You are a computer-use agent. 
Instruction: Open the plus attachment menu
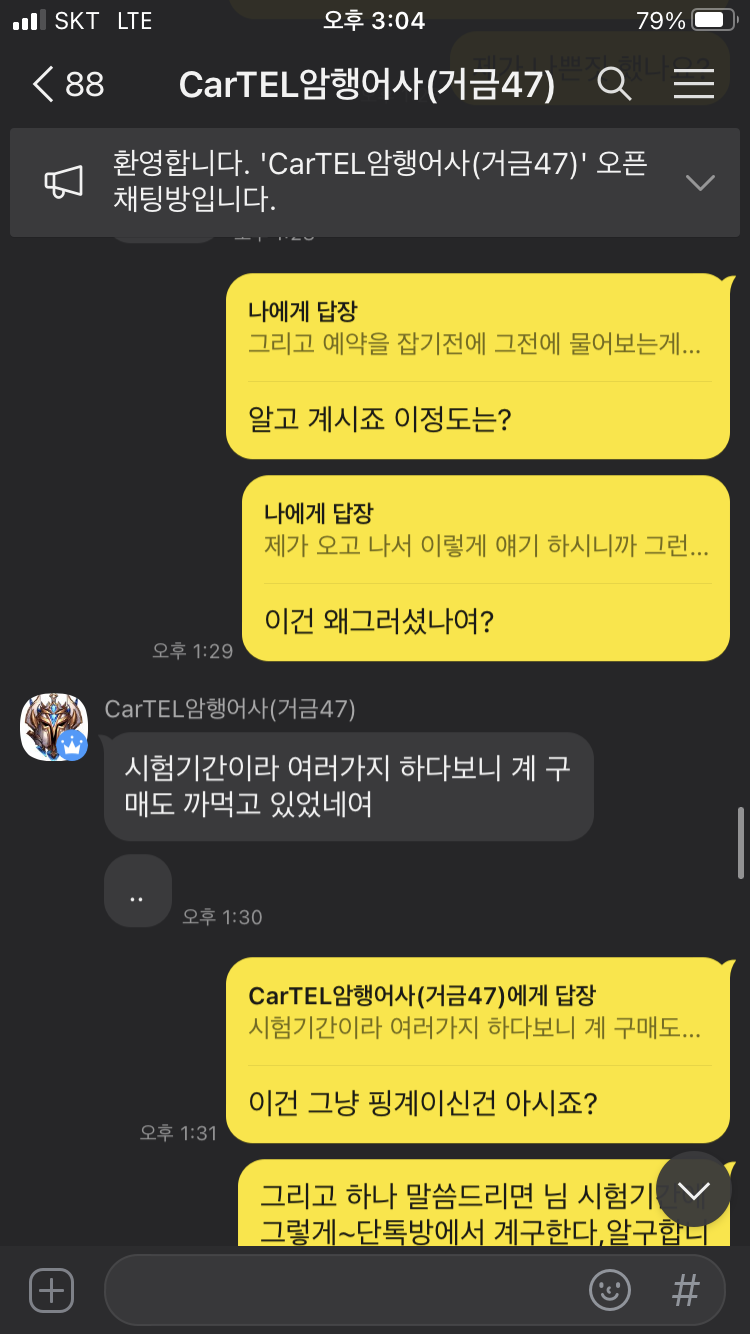(51, 1290)
